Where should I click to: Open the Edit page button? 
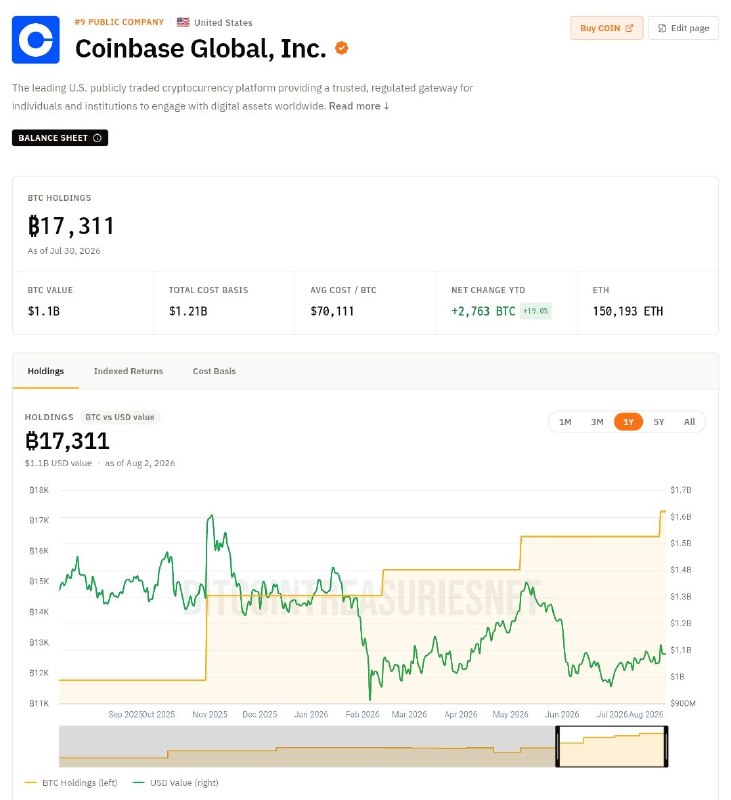683,28
